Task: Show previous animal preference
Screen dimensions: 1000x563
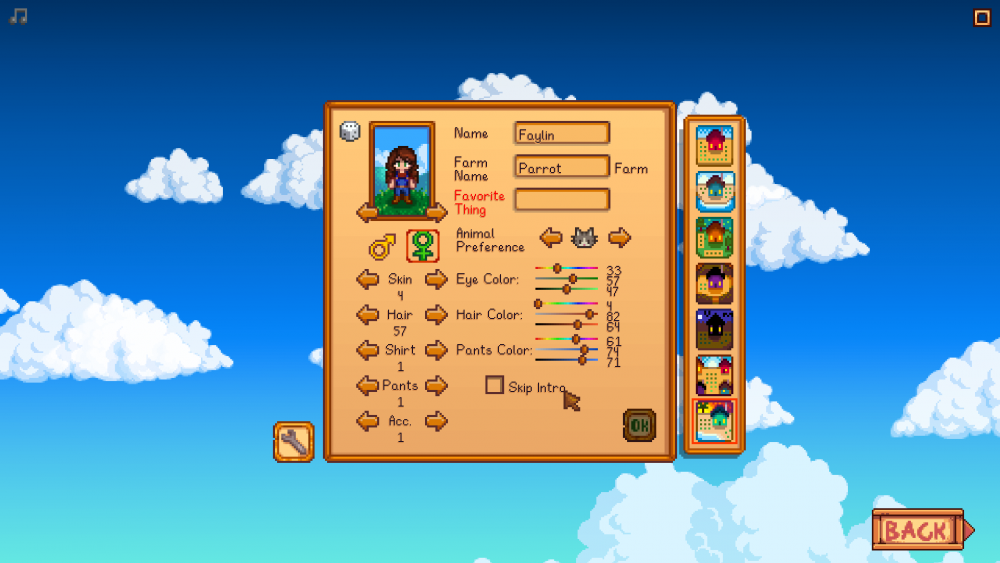Action: click(551, 238)
